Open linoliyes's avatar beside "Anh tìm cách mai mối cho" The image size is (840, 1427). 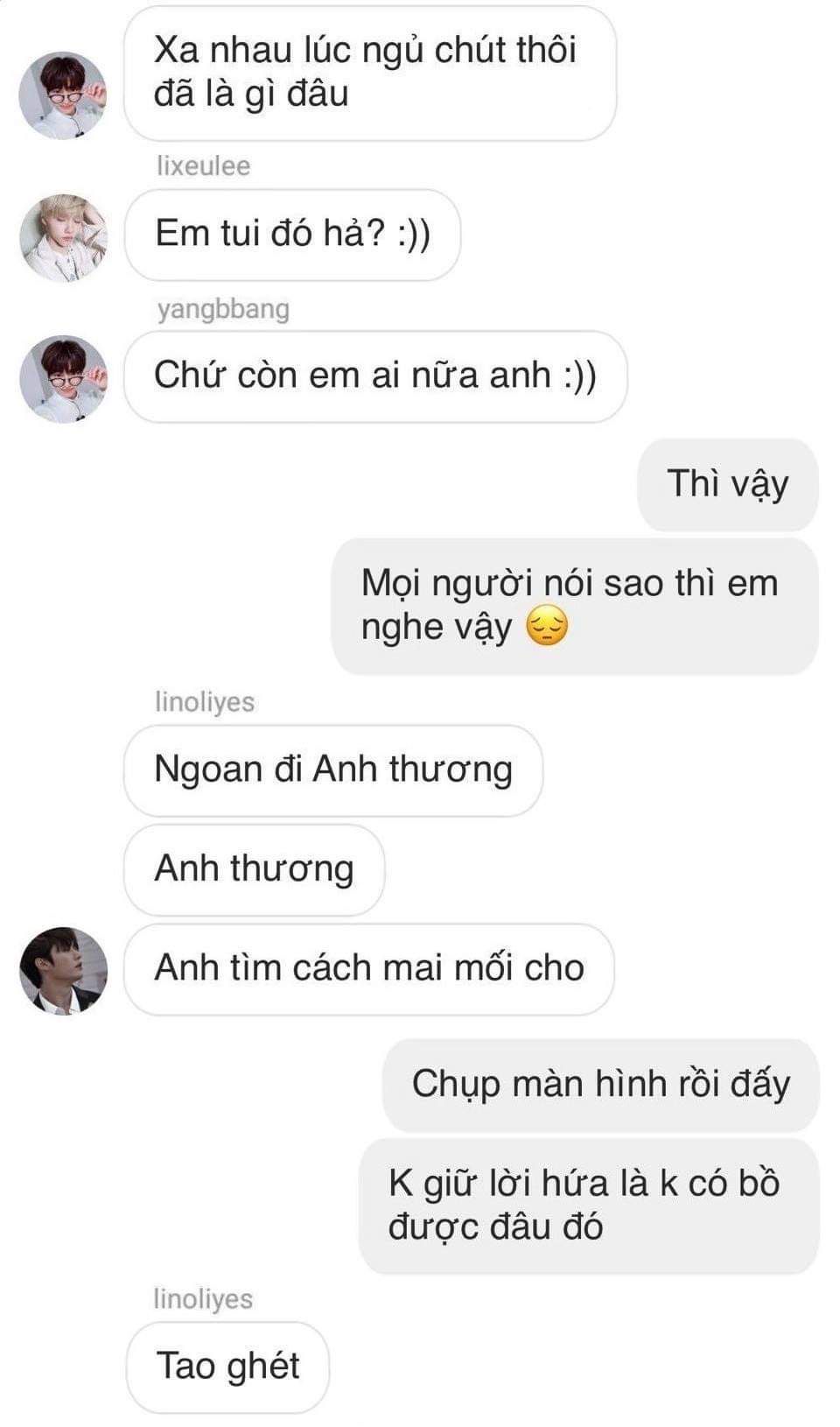[63, 970]
